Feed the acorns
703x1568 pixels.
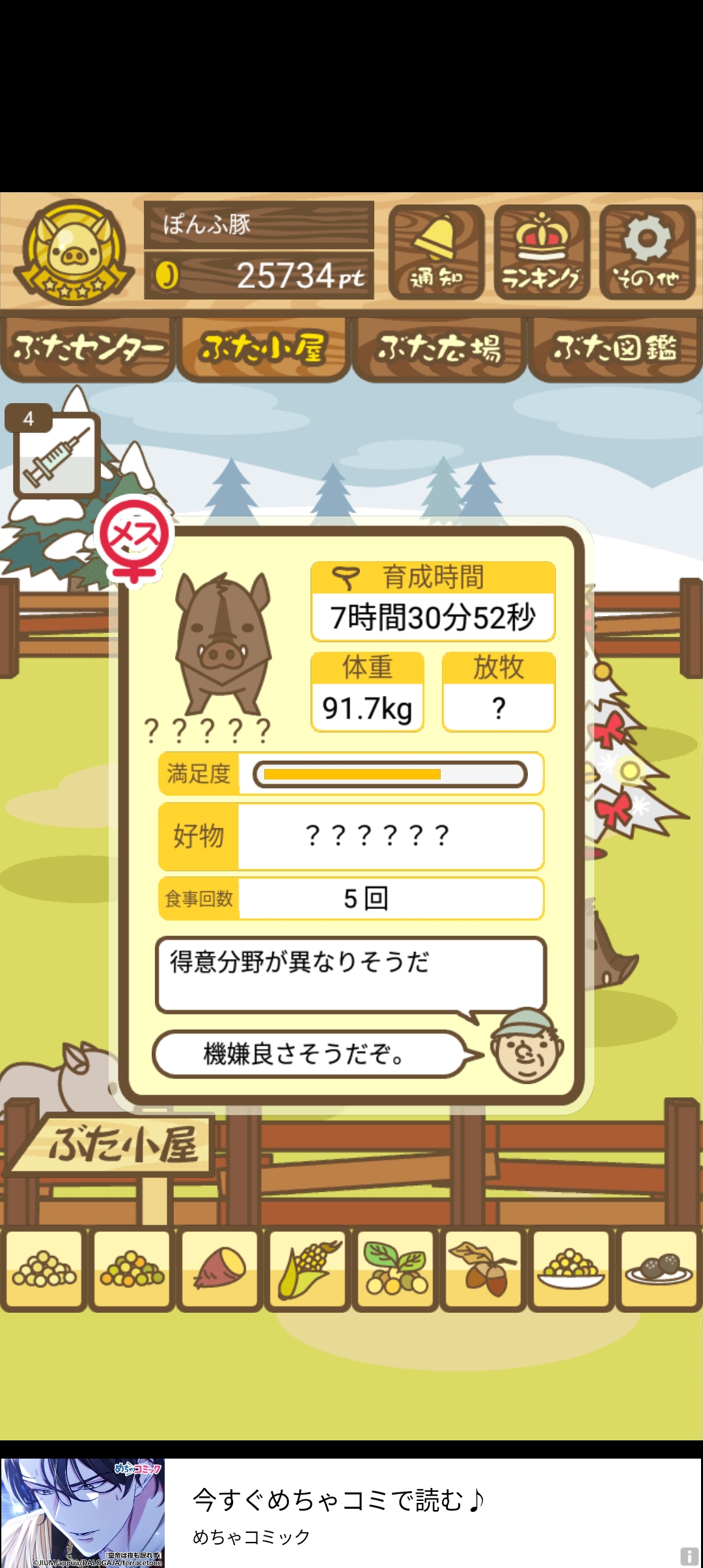tap(483, 1268)
